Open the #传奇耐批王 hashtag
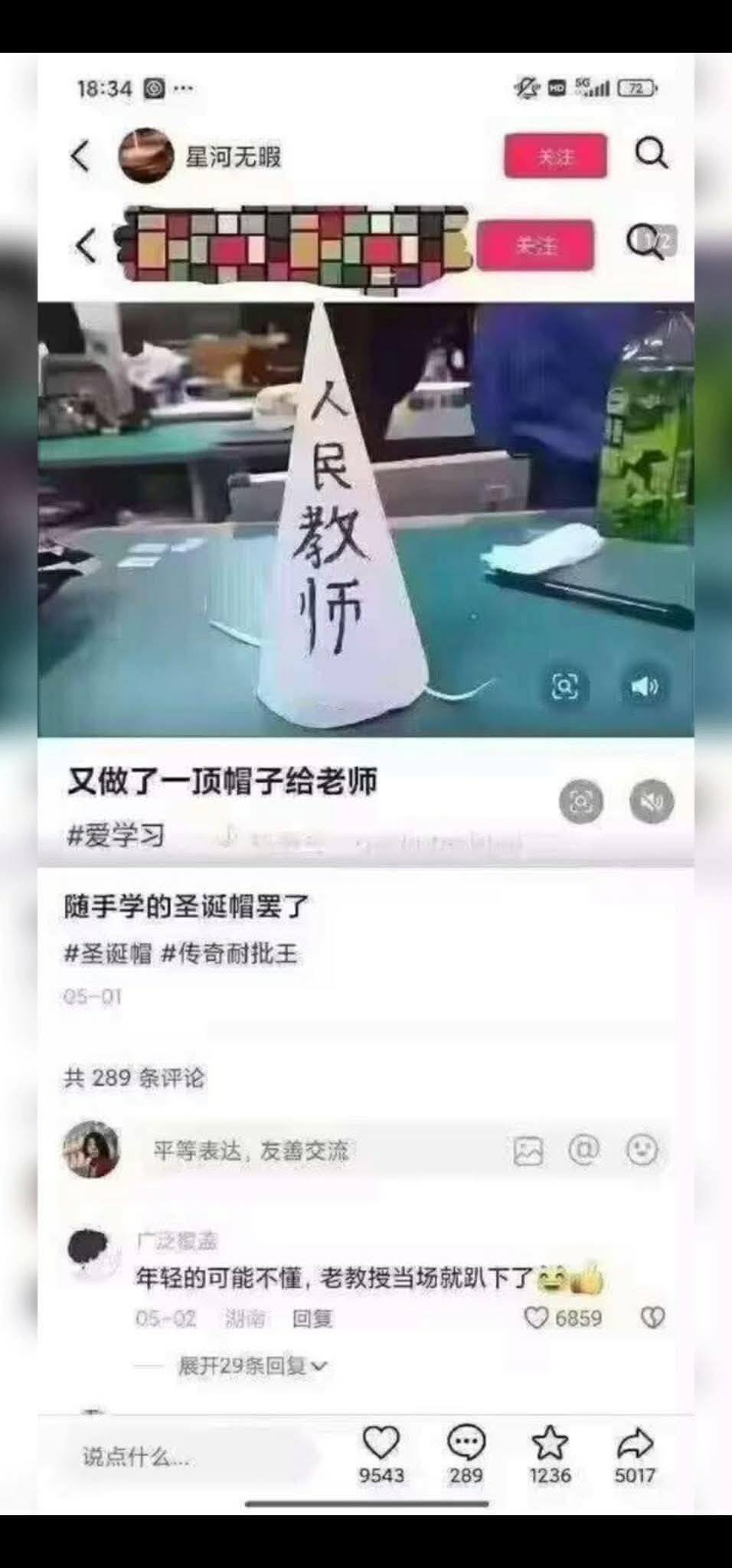732x1568 pixels. (228, 953)
